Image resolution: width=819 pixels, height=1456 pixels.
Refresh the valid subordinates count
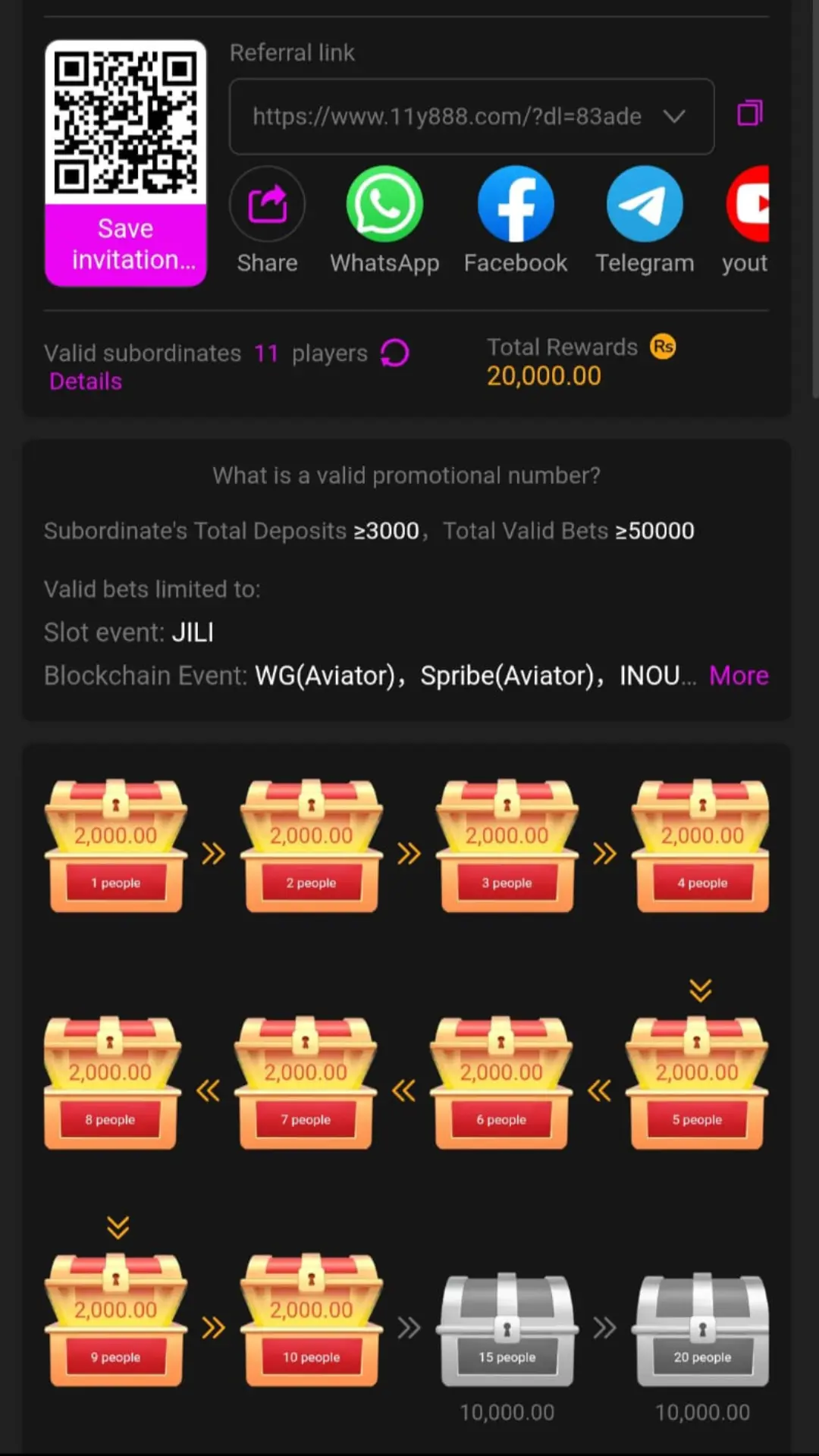click(x=394, y=352)
